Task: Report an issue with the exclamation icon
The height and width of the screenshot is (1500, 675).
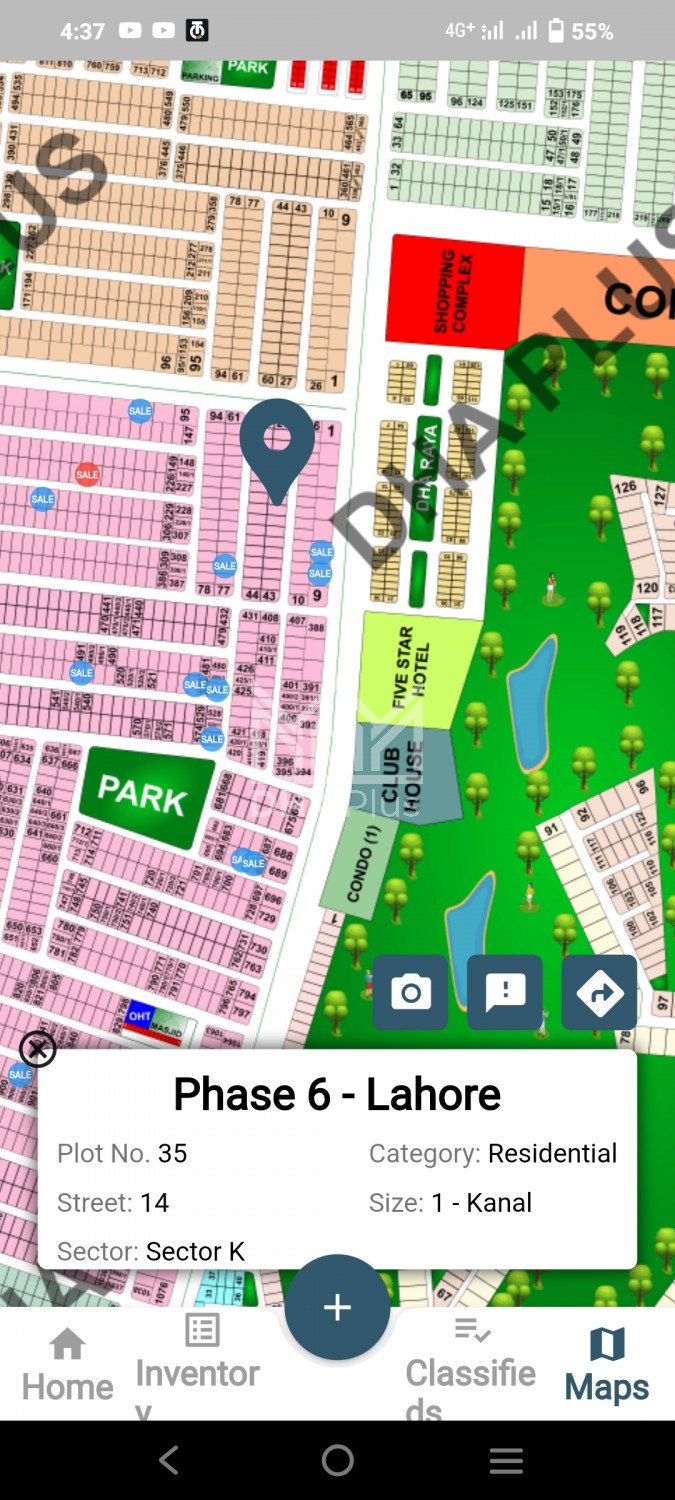Action: pos(505,992)
